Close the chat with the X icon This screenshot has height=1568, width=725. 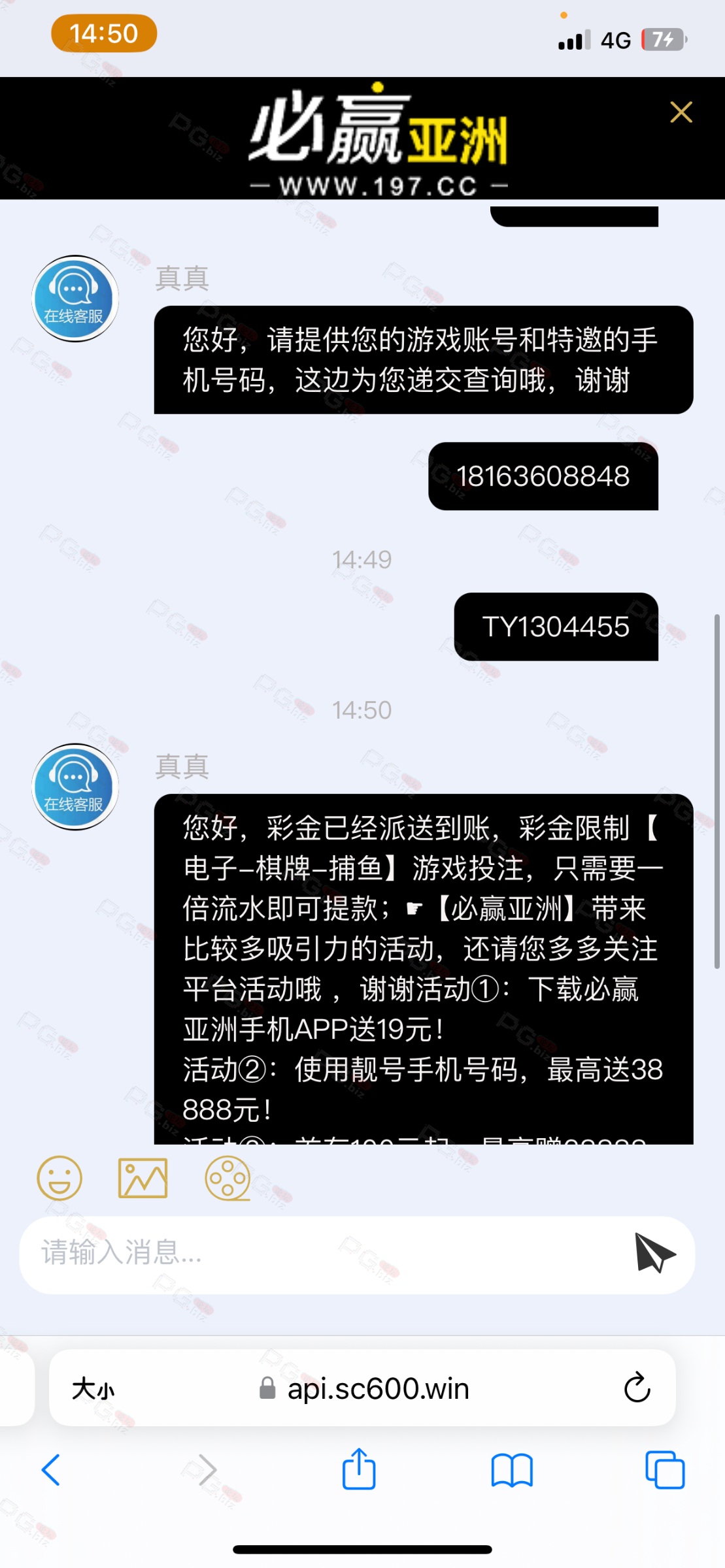tap(681, 112)
